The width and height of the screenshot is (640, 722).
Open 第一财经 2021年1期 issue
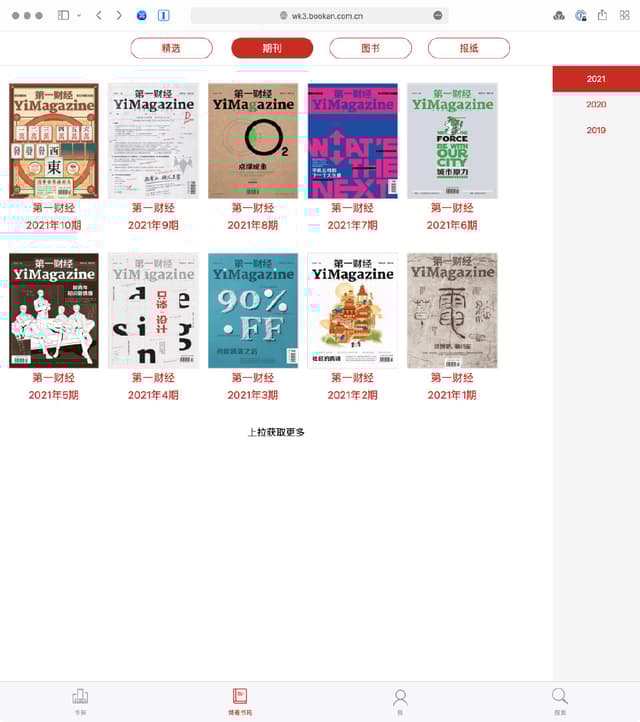point(452,311)
